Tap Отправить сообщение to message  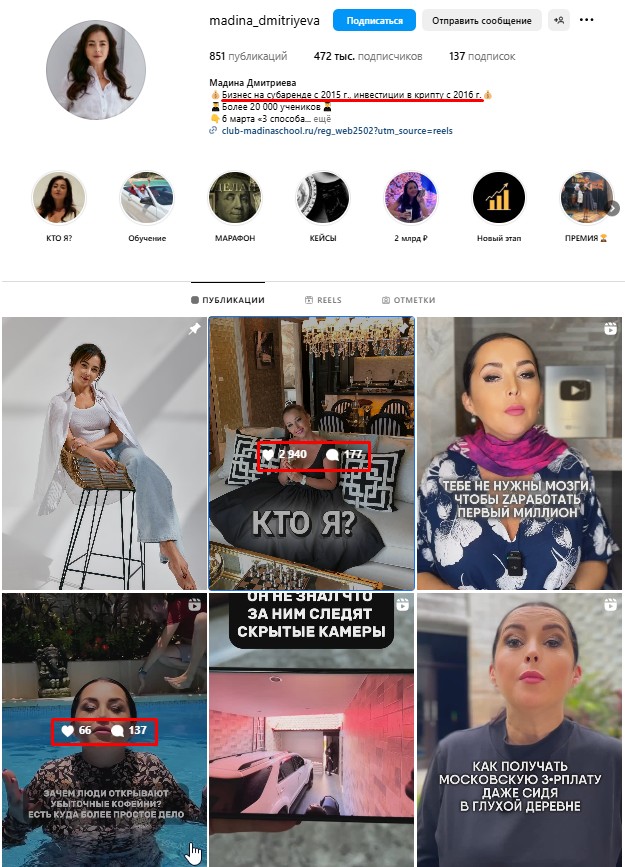[x=482, y=20]
